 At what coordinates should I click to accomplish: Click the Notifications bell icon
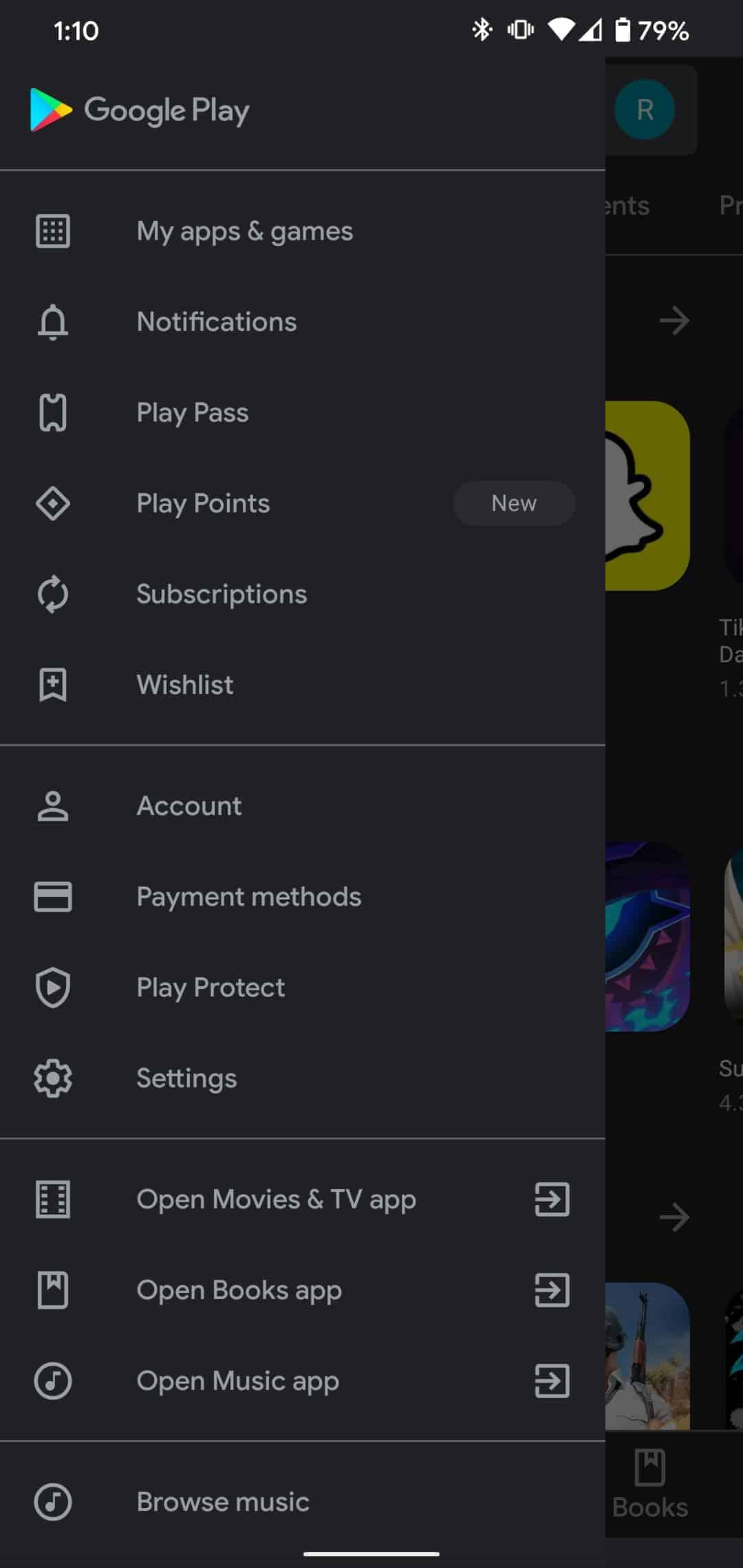click(53, 321)
